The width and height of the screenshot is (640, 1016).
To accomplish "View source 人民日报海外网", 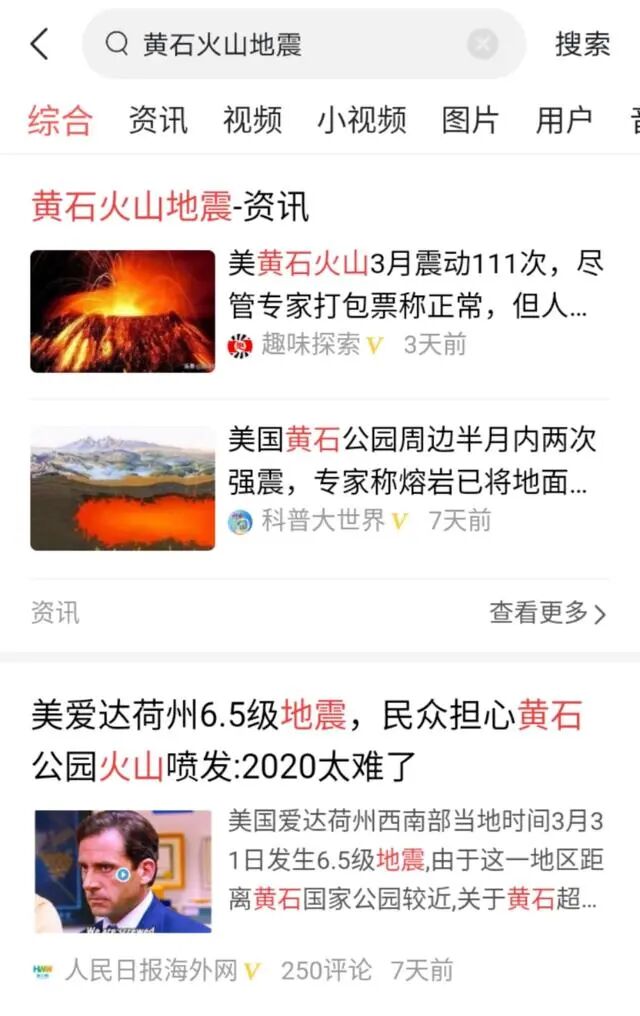I will [x=150, y=970].
